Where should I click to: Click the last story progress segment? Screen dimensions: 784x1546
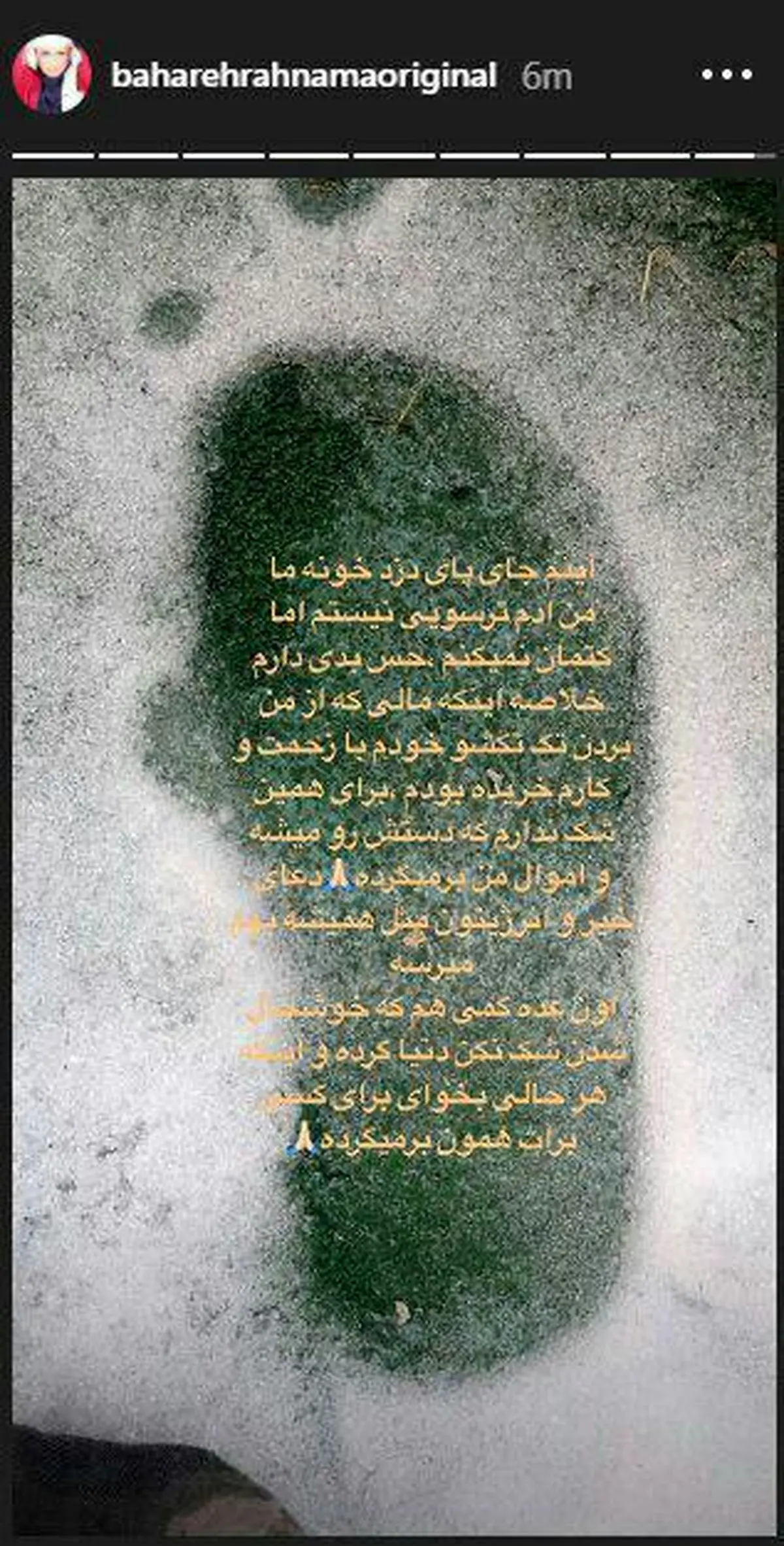click(x=728, y=155)
